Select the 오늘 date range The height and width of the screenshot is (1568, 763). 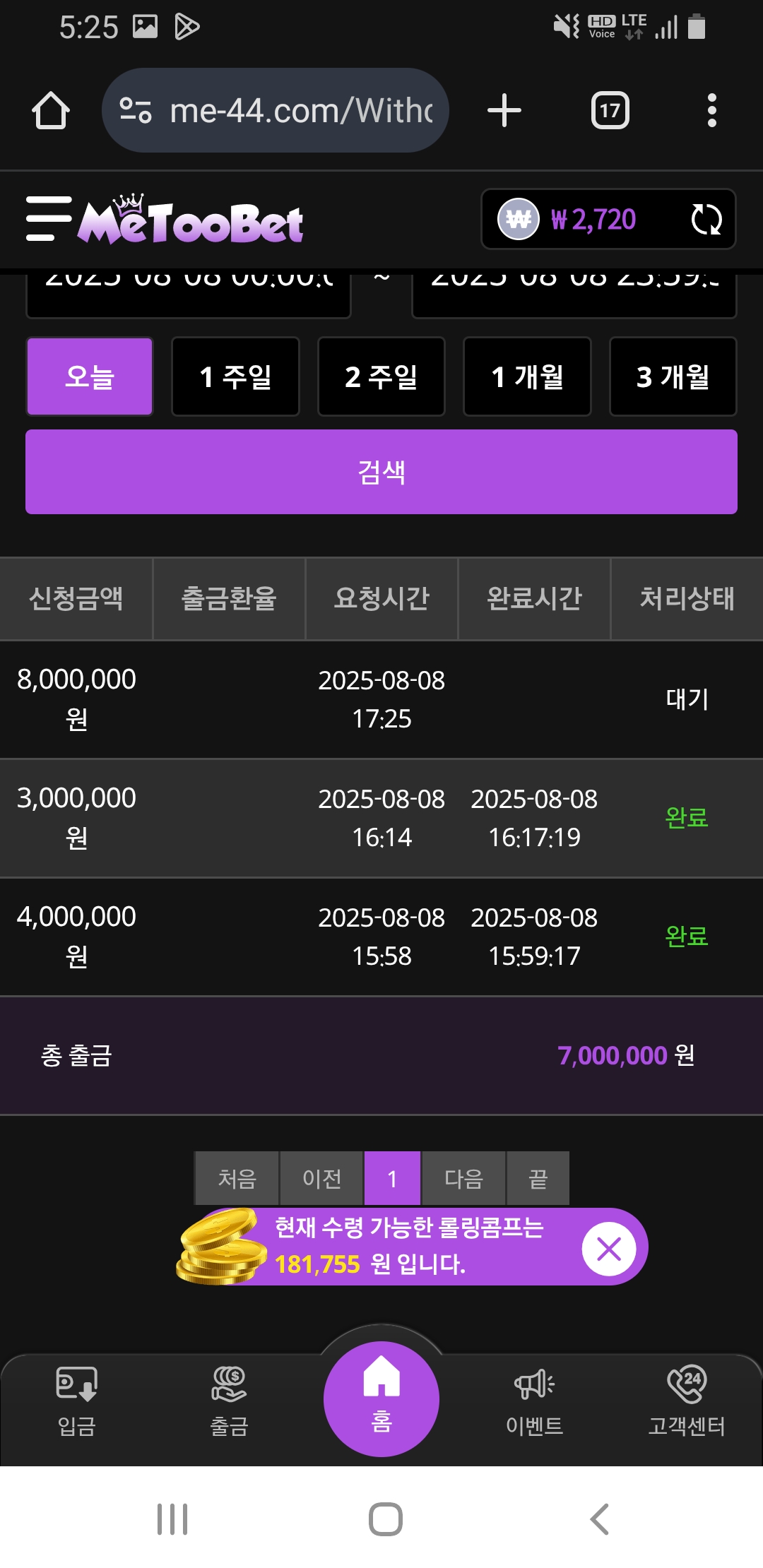click(x=90, y=376)
